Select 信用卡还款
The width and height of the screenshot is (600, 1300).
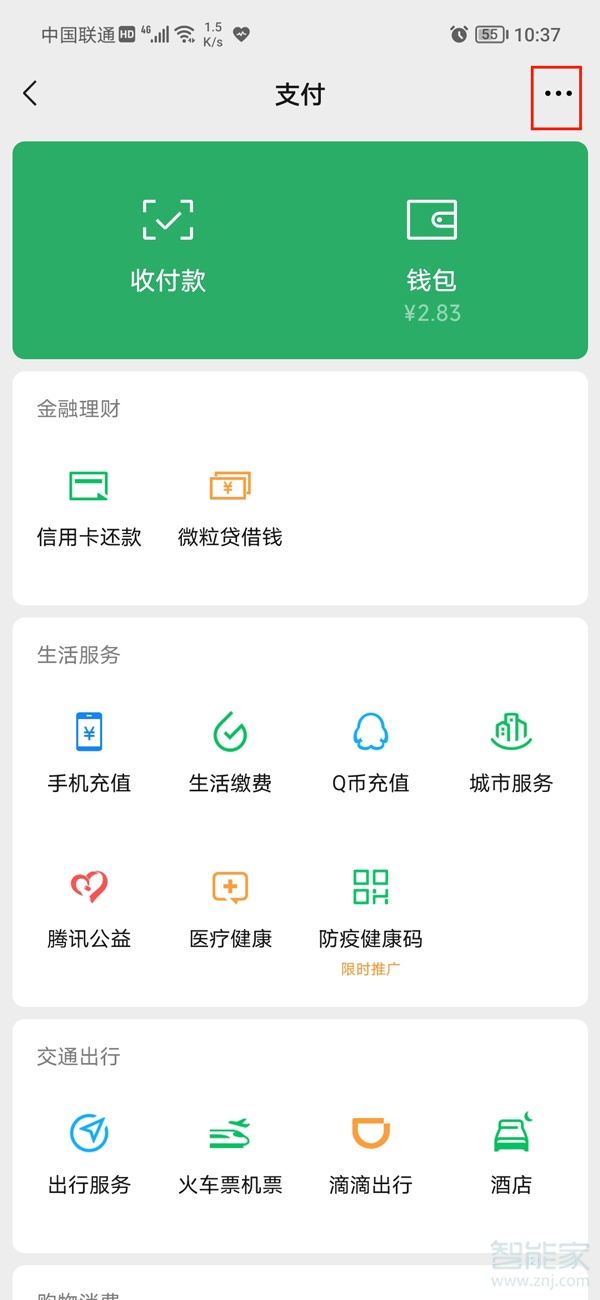[x=89, y=508]
